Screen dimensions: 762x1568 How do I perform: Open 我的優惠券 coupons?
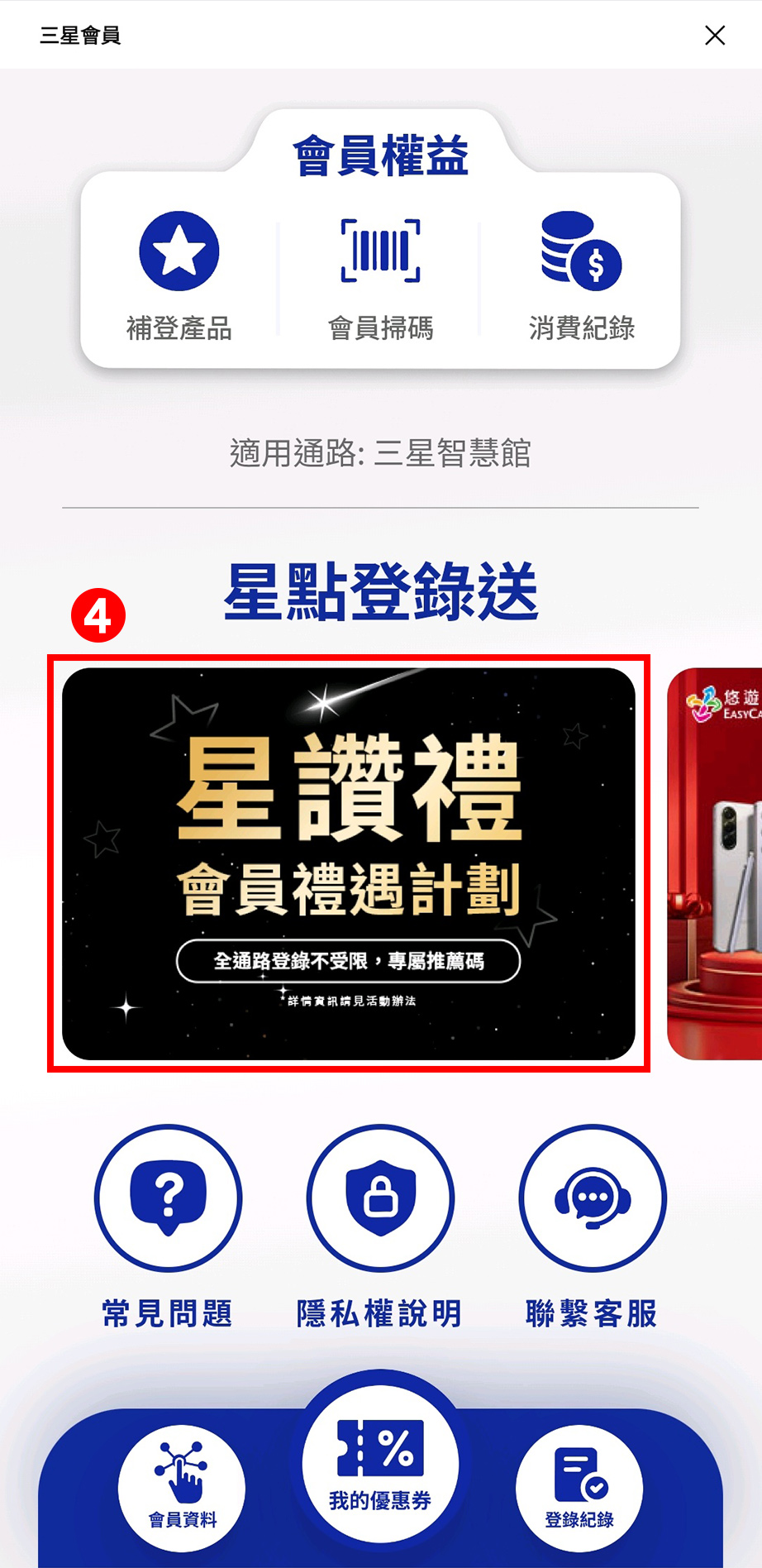pos(380,1464)
